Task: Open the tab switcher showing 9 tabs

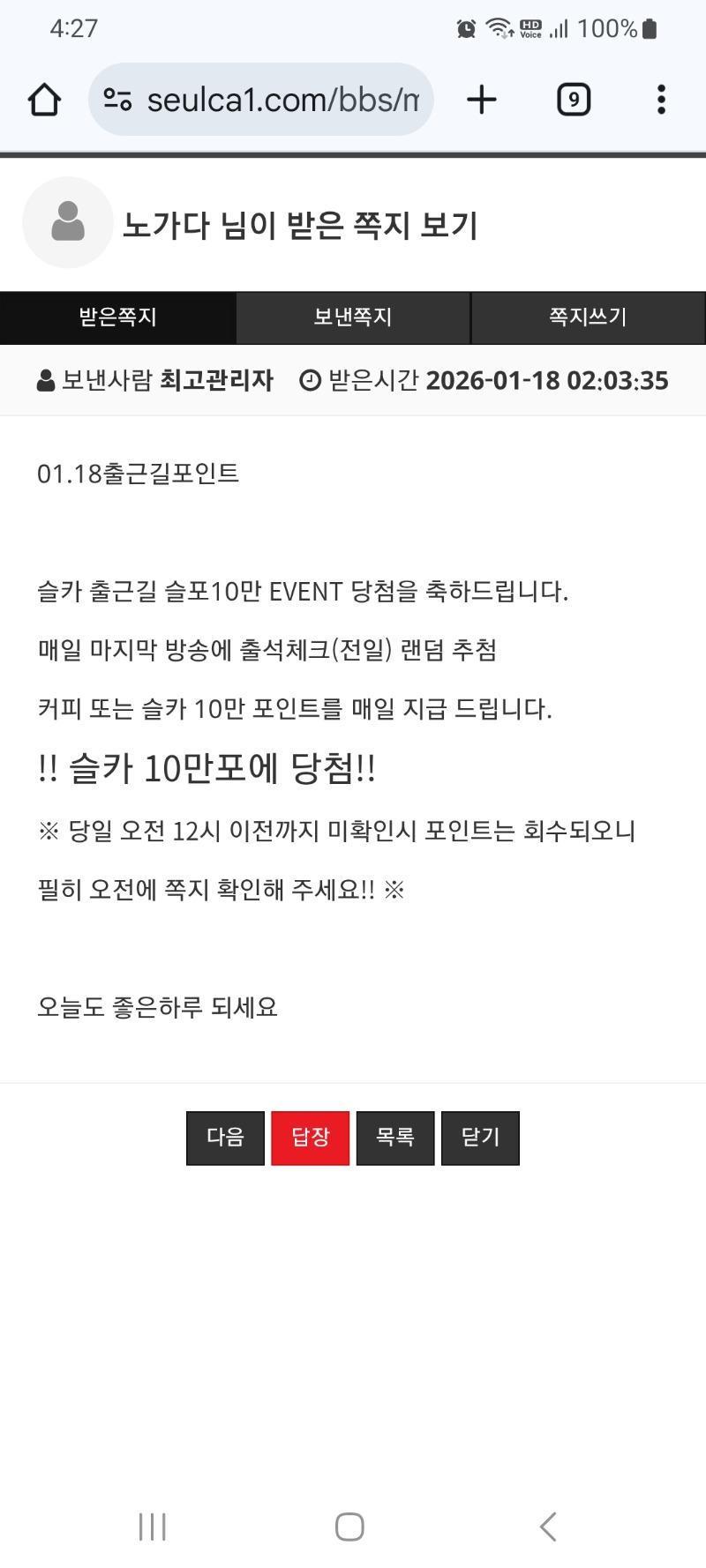Action: (x=574, y=100)
